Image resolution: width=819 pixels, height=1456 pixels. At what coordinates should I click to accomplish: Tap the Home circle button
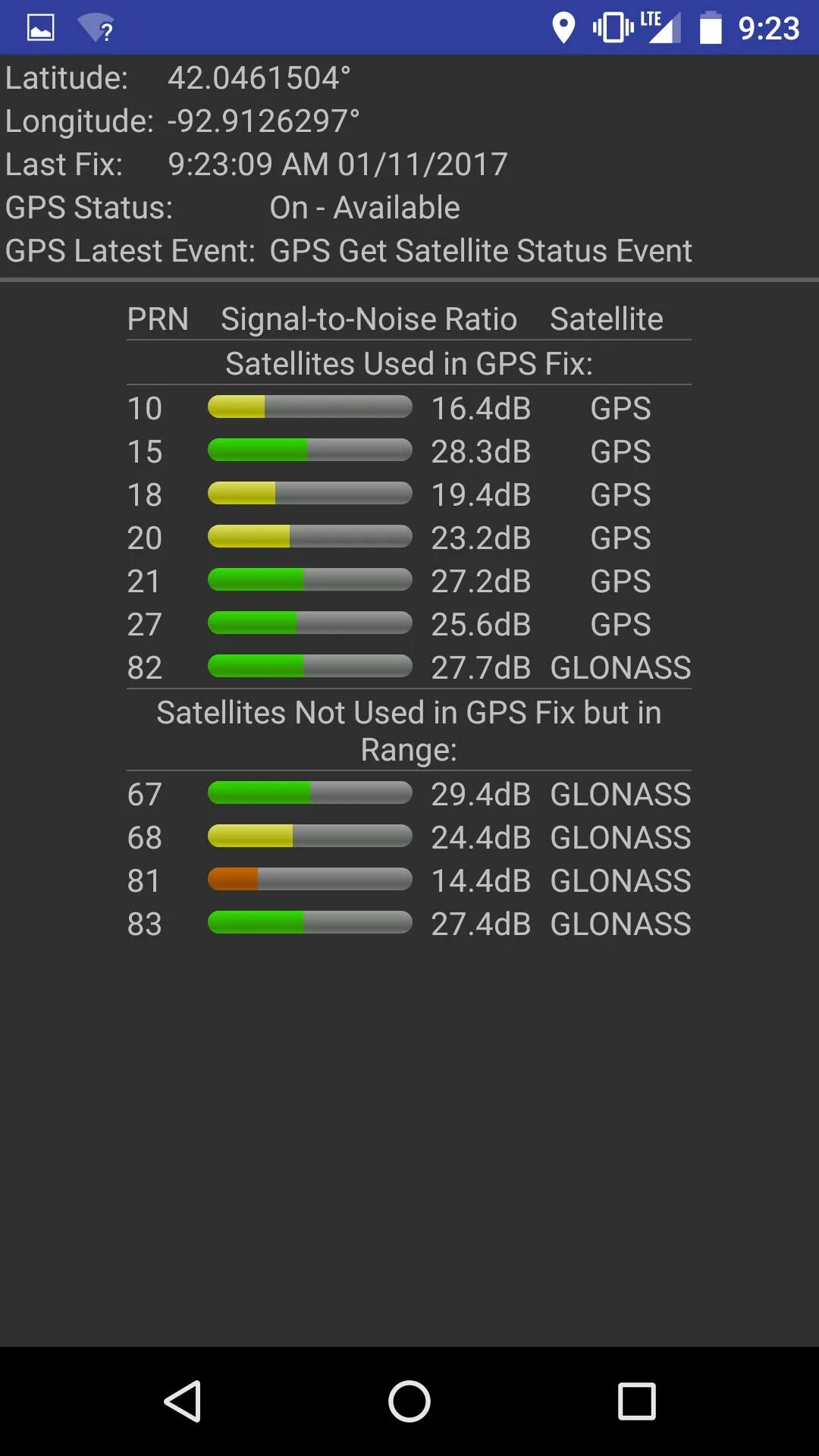click(409, 1399)
